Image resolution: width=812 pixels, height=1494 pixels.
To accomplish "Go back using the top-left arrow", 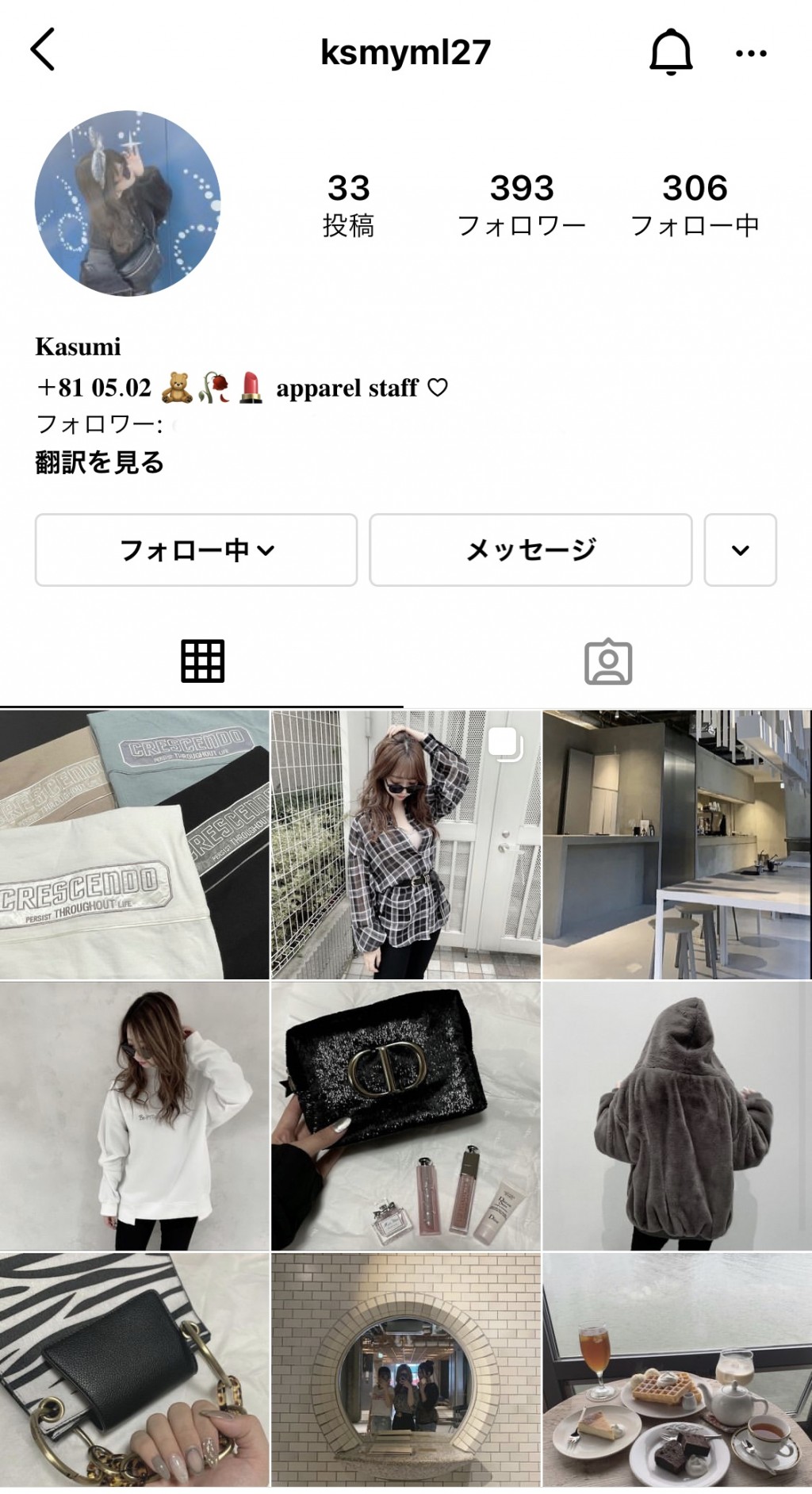I will click(43, 50).
